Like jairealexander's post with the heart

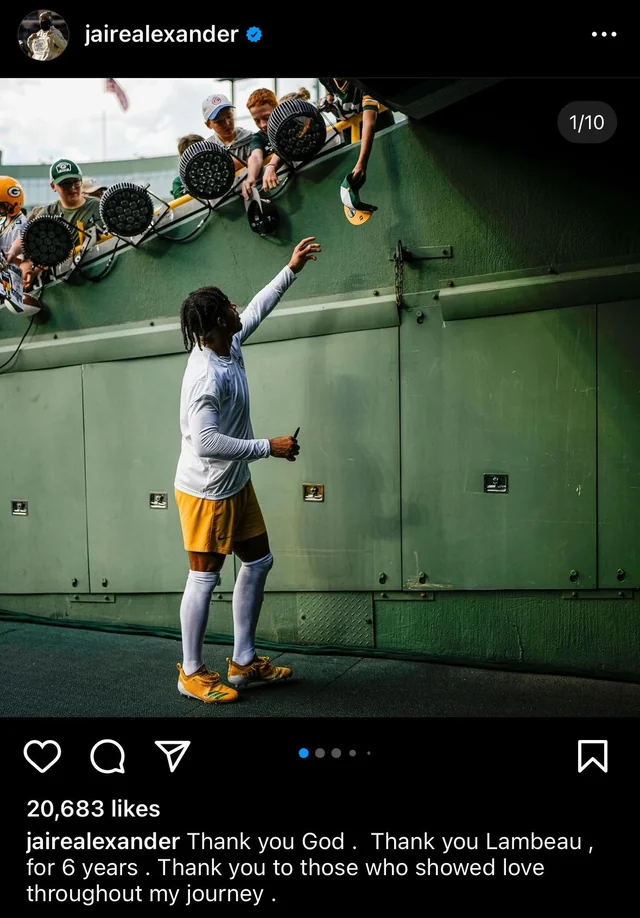42,756
